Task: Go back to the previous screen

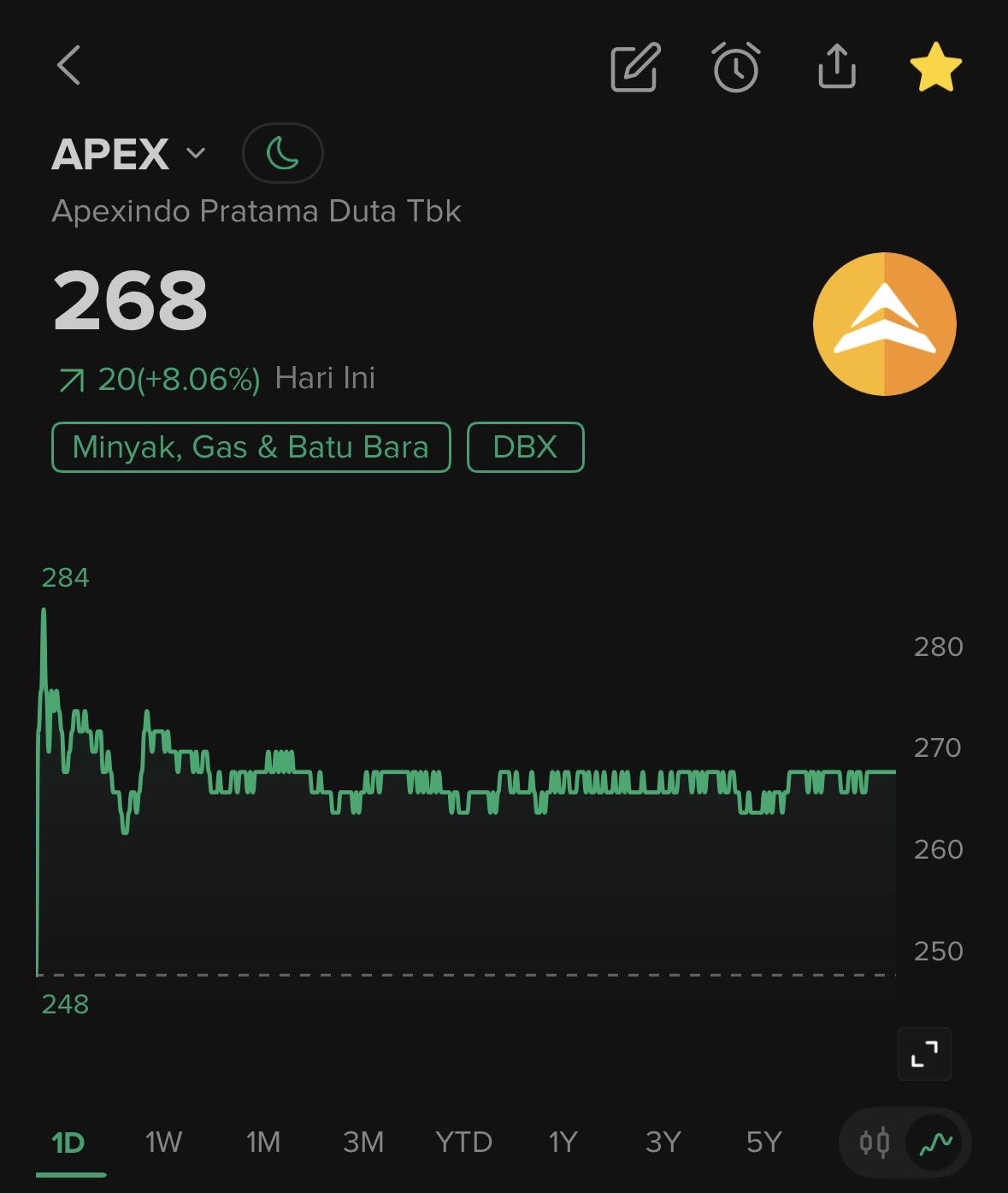Action: coord(69,66)
